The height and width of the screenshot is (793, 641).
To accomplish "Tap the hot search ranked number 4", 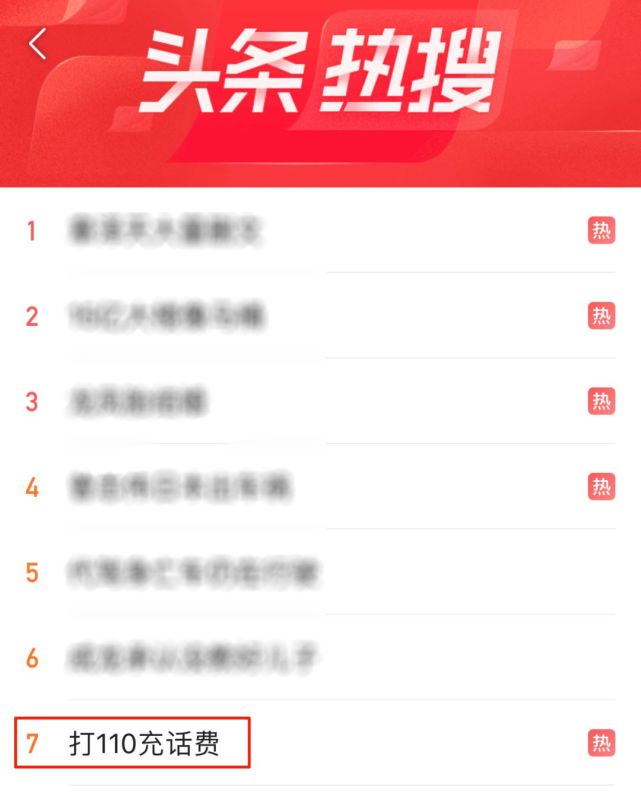I will (x=180, y=488).
